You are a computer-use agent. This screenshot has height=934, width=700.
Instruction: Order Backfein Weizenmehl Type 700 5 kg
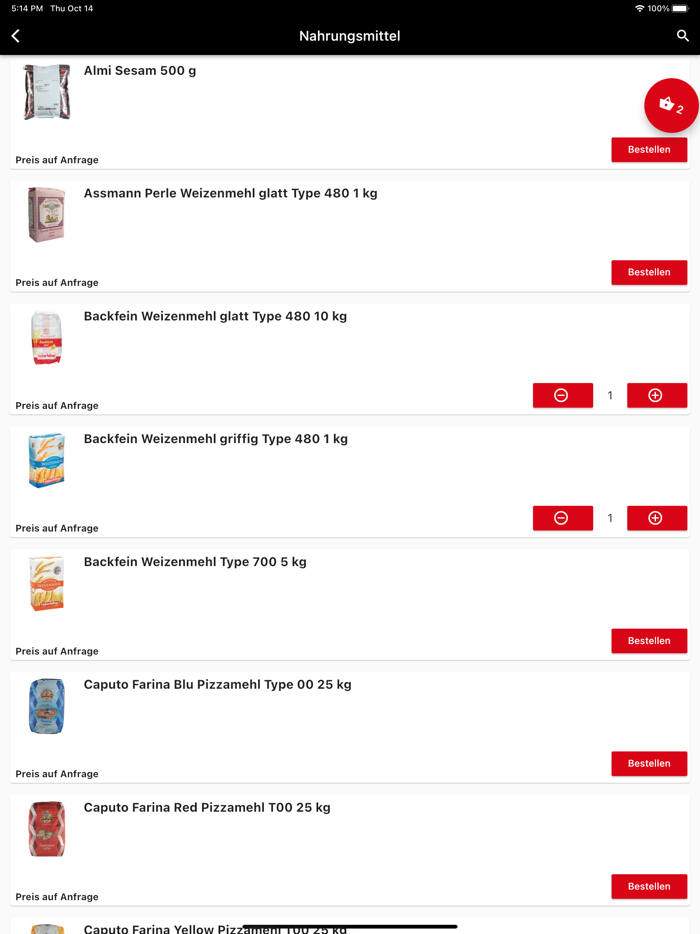pyautogui.click(x=649, y=641)
